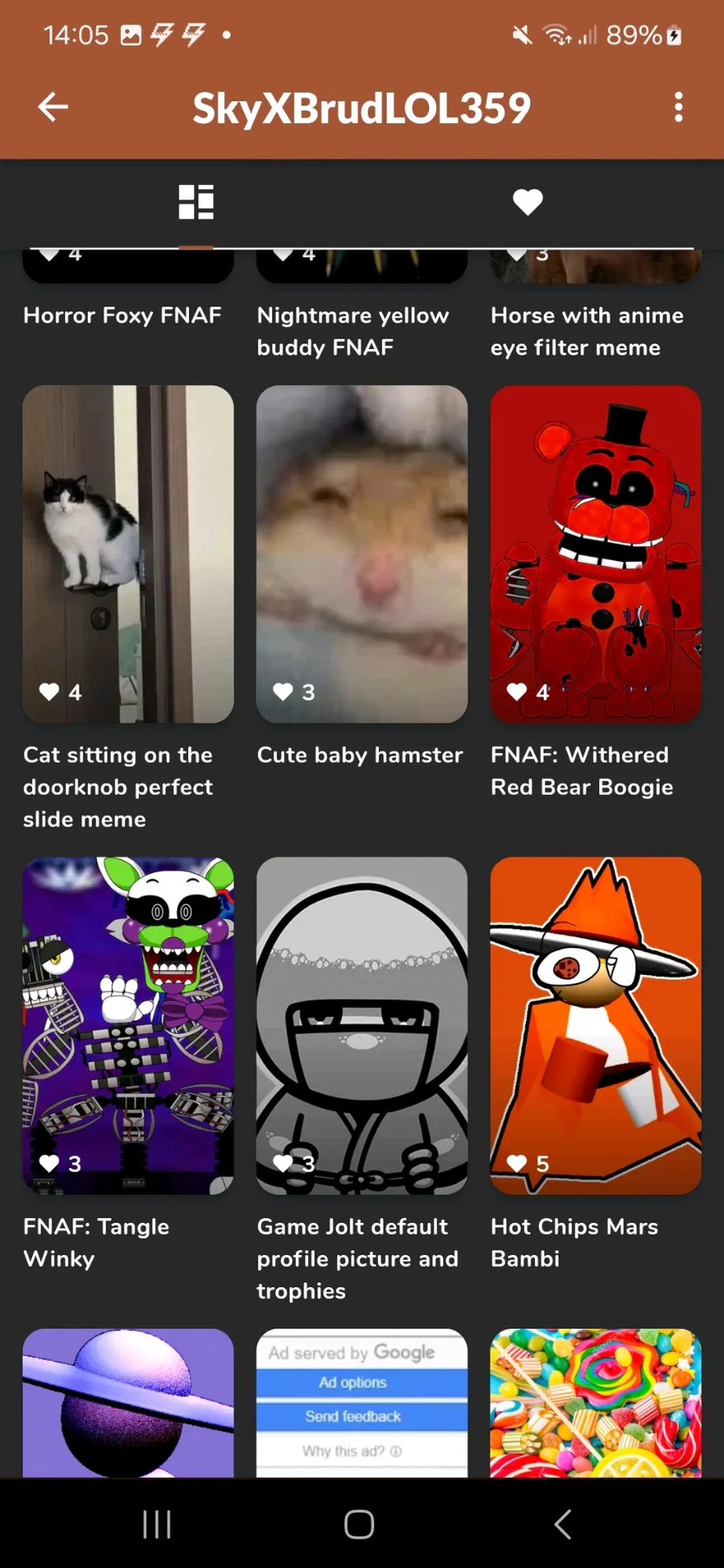Screen dimensions: 724x1568
Task: Switch to the uploads grid tab
Action: pos(196,202)
